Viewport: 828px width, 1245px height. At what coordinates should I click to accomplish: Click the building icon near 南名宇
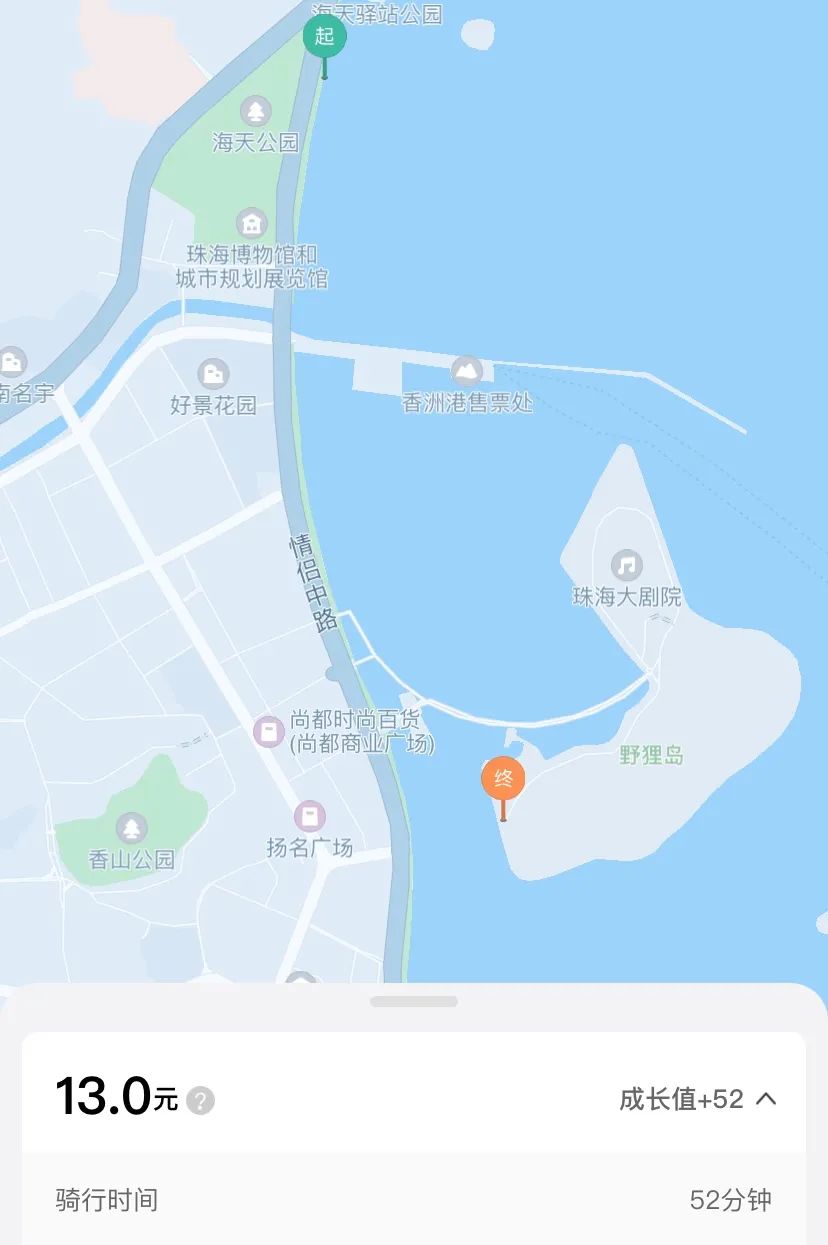click(x=10, y=362)
